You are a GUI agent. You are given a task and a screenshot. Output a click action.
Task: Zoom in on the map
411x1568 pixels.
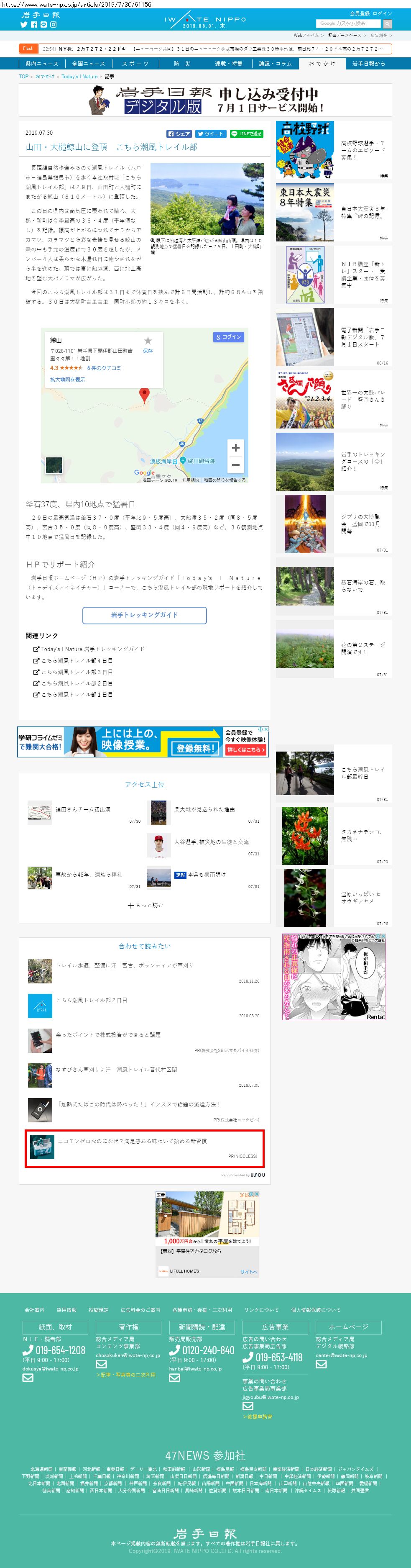[x=235, y=448]
